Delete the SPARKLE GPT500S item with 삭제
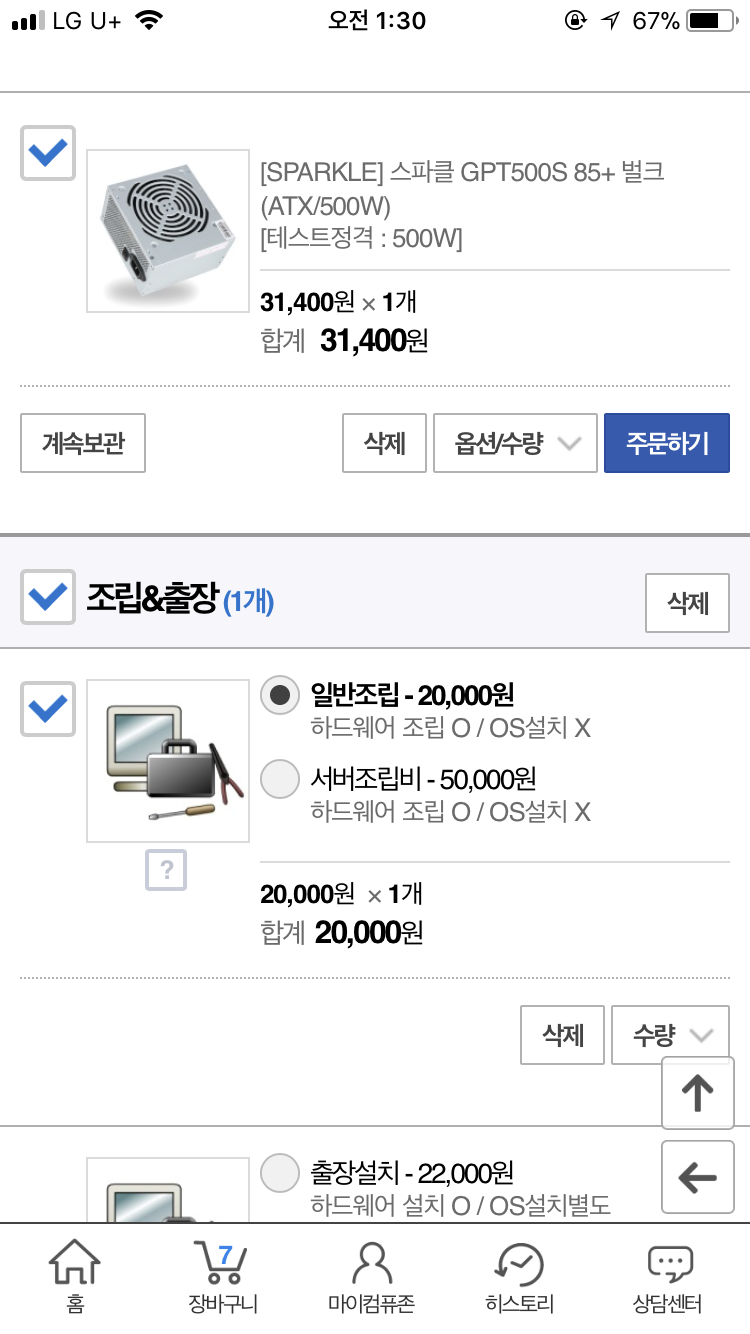750x1334 pixels. coord(385,443)
